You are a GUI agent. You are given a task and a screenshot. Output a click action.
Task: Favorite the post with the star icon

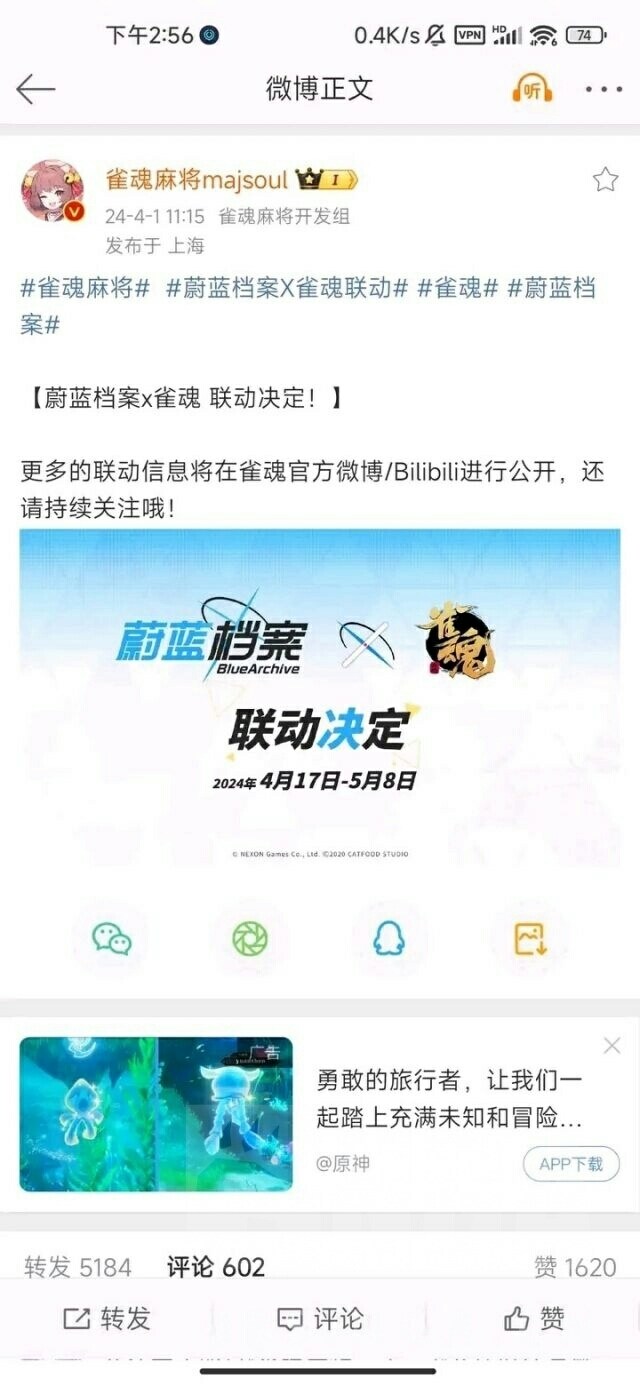(605, 180)
